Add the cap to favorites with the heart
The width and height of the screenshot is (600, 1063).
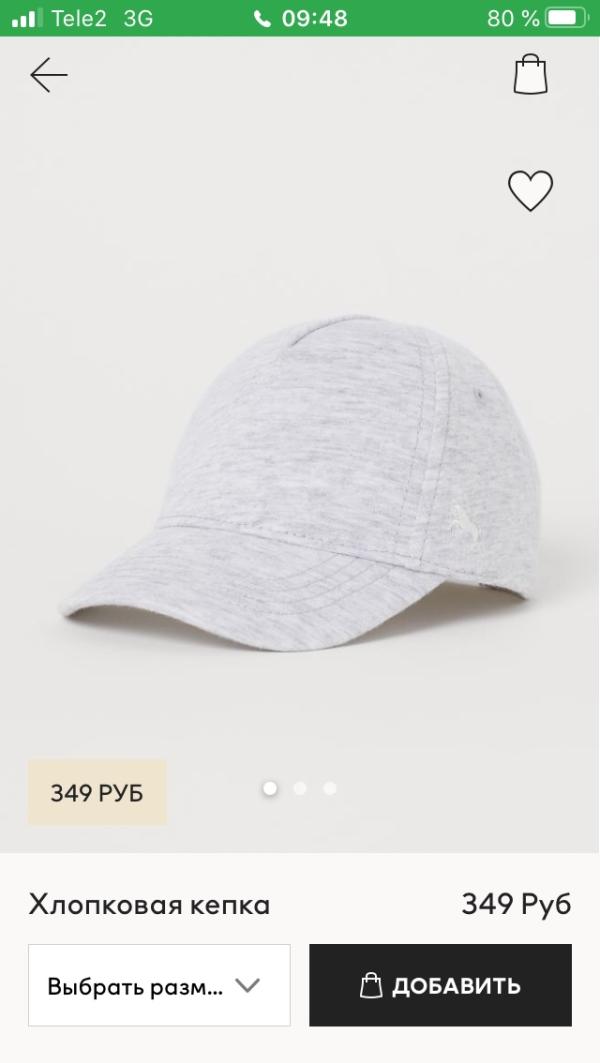530,190
